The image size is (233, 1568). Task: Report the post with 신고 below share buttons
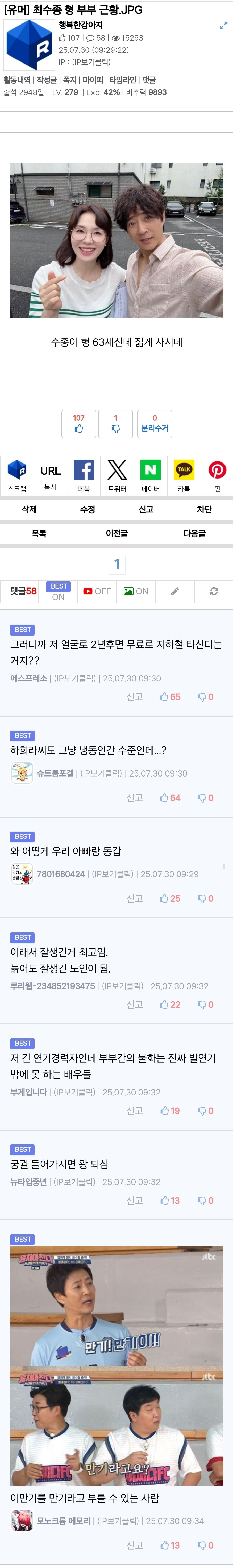(x=146, y=509)
